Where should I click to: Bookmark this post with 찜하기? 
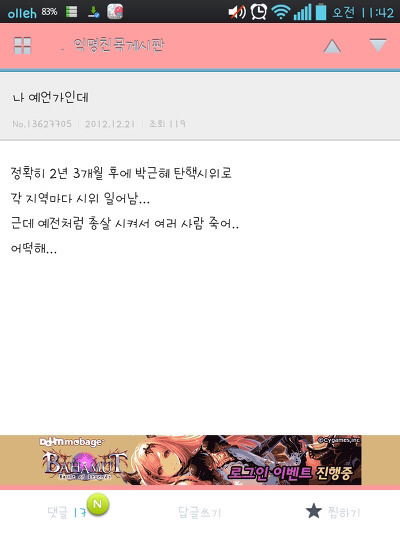(333, 512)
